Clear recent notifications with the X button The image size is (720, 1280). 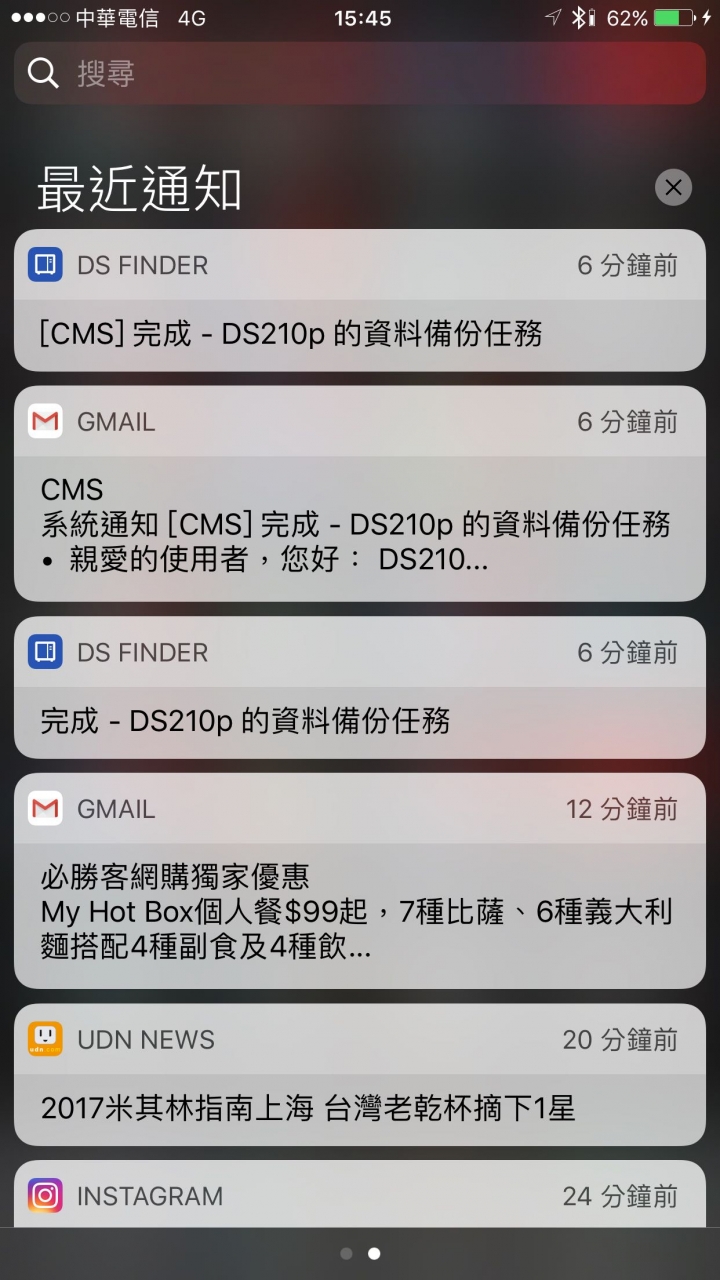[x=673, y=187]
